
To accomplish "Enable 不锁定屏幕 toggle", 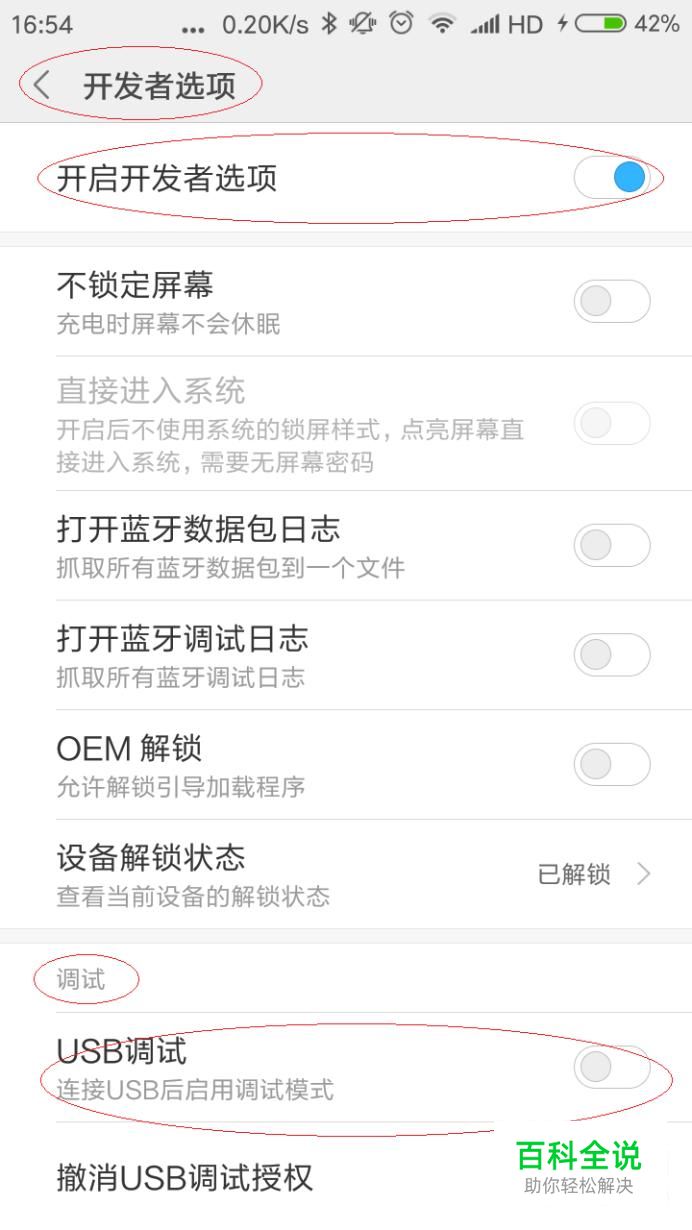I will (611, 301).
